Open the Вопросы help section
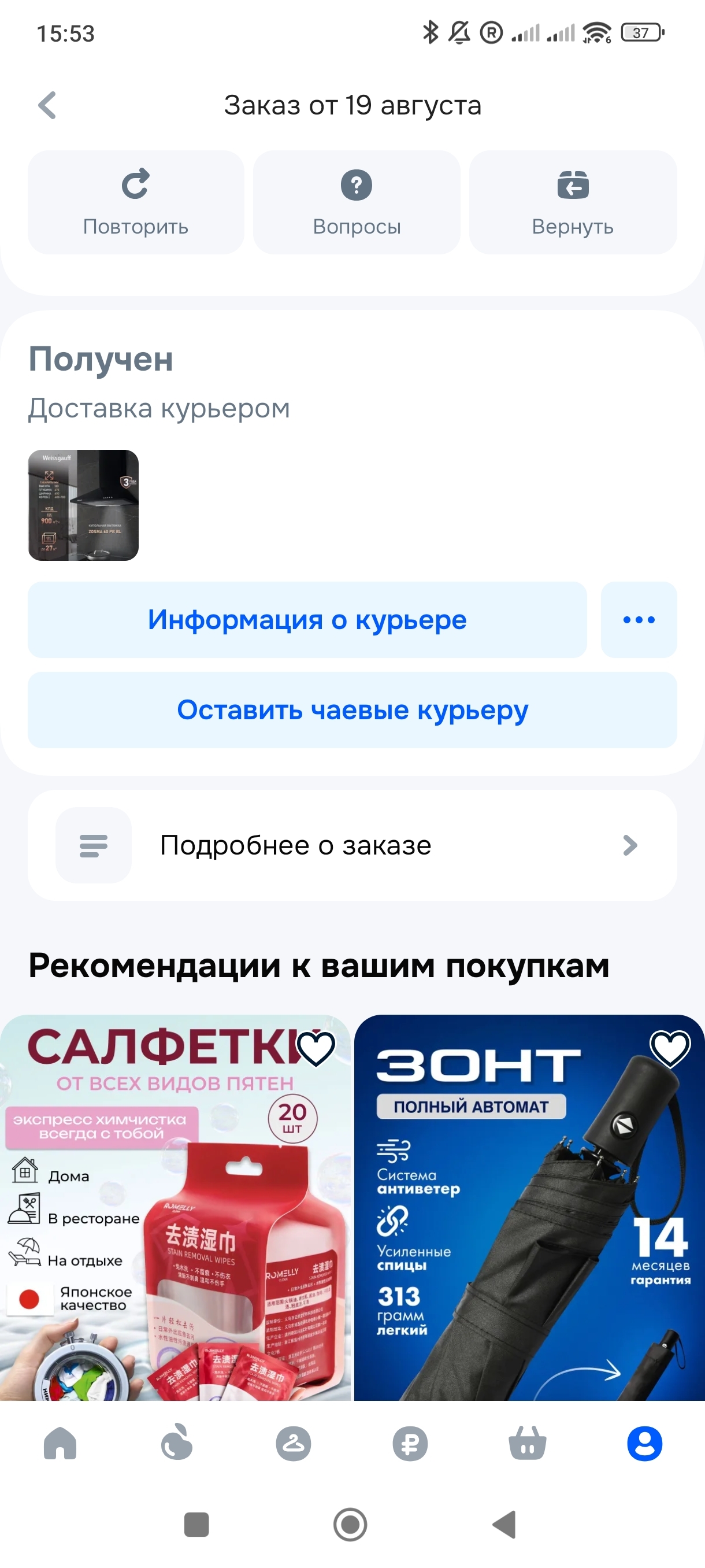Screen dimensions: 705x1568 pyautogui.click(x=357, y=202)
